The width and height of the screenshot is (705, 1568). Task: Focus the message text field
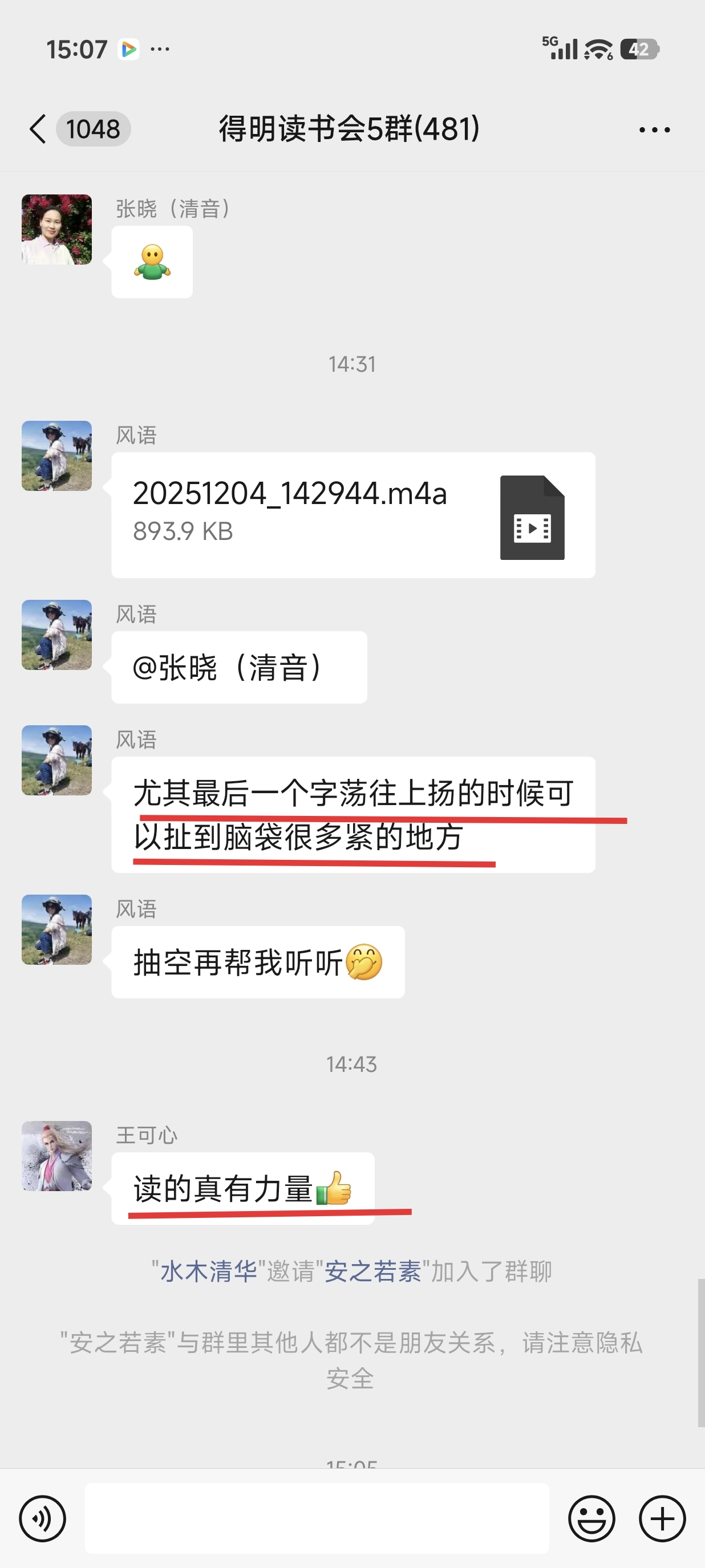point(317,1518)
